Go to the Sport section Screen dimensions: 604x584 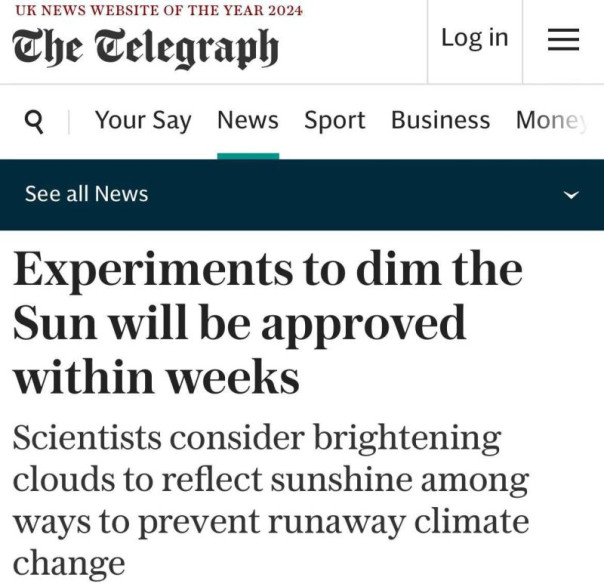334,121
